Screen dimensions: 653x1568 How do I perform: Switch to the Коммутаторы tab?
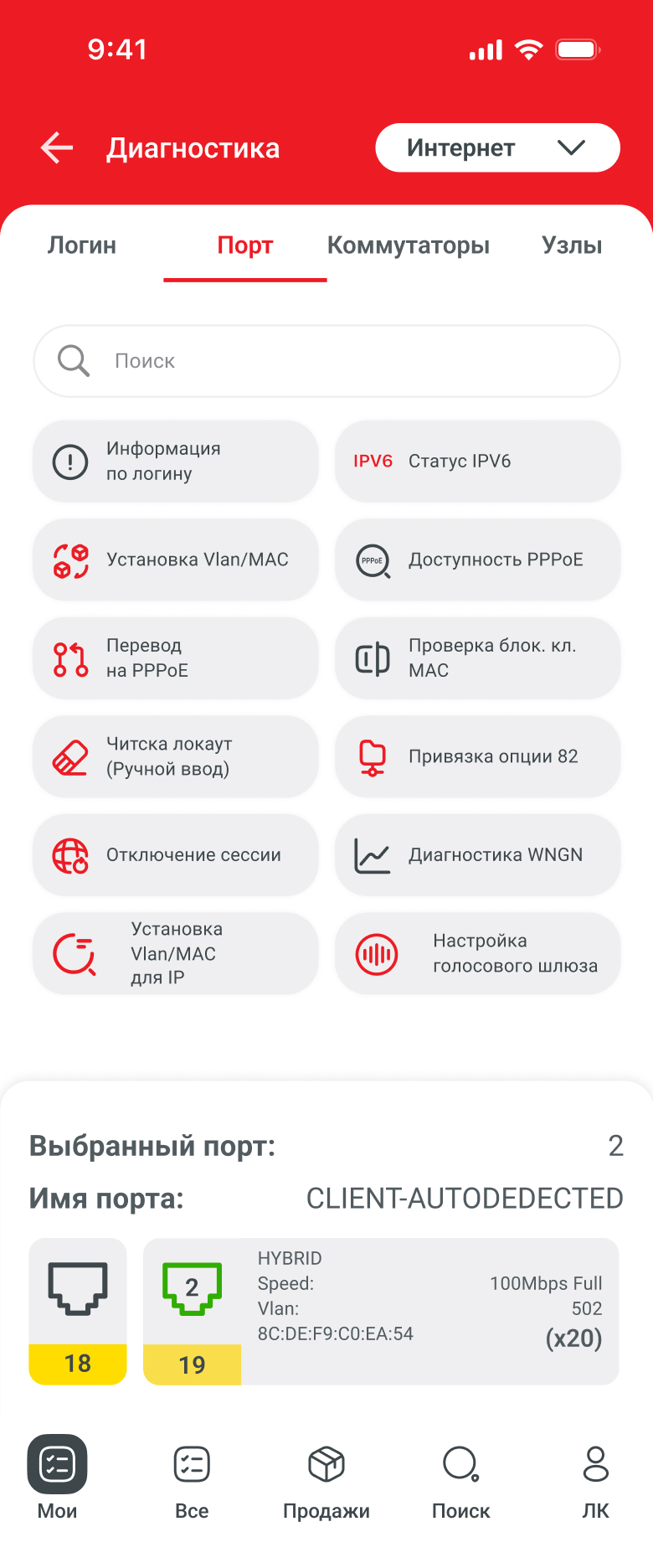coord(408,245)
